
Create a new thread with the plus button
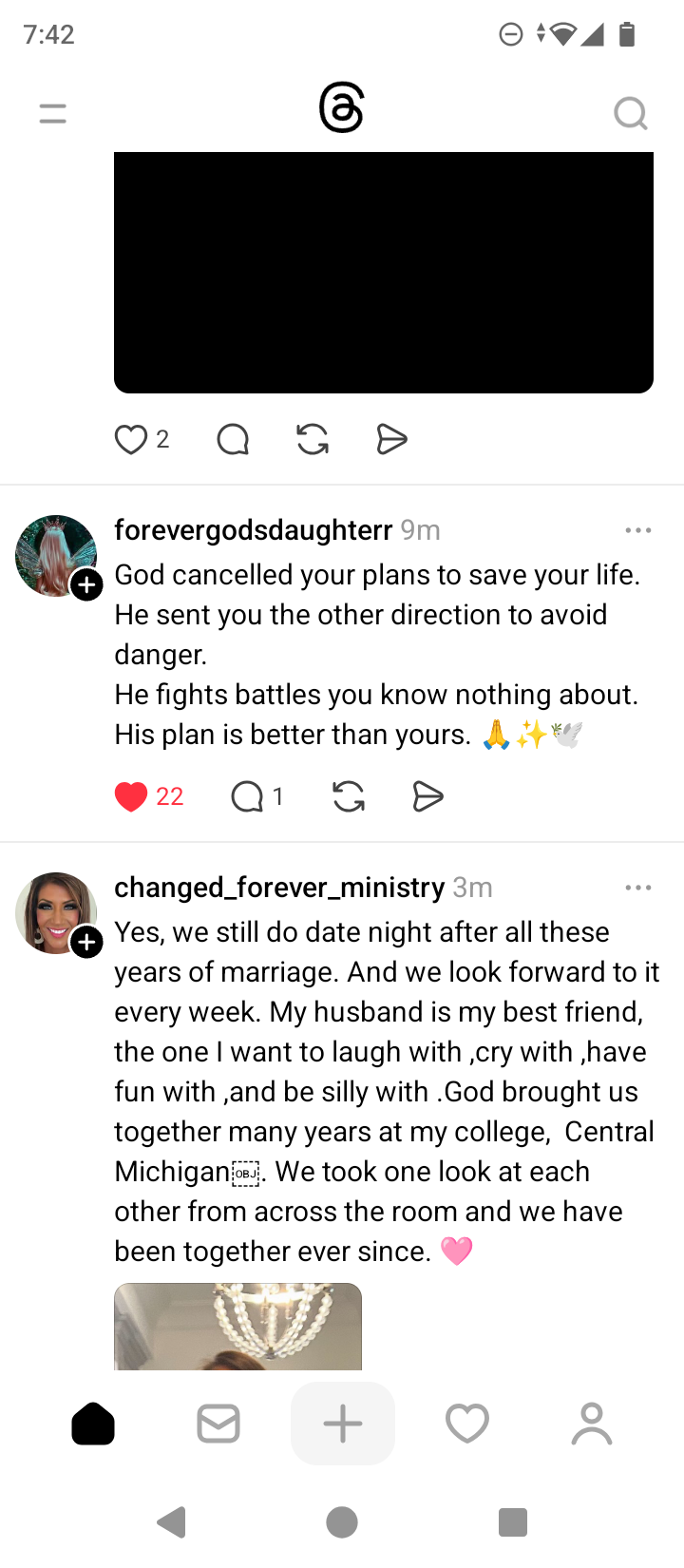tap(343, 1424)
